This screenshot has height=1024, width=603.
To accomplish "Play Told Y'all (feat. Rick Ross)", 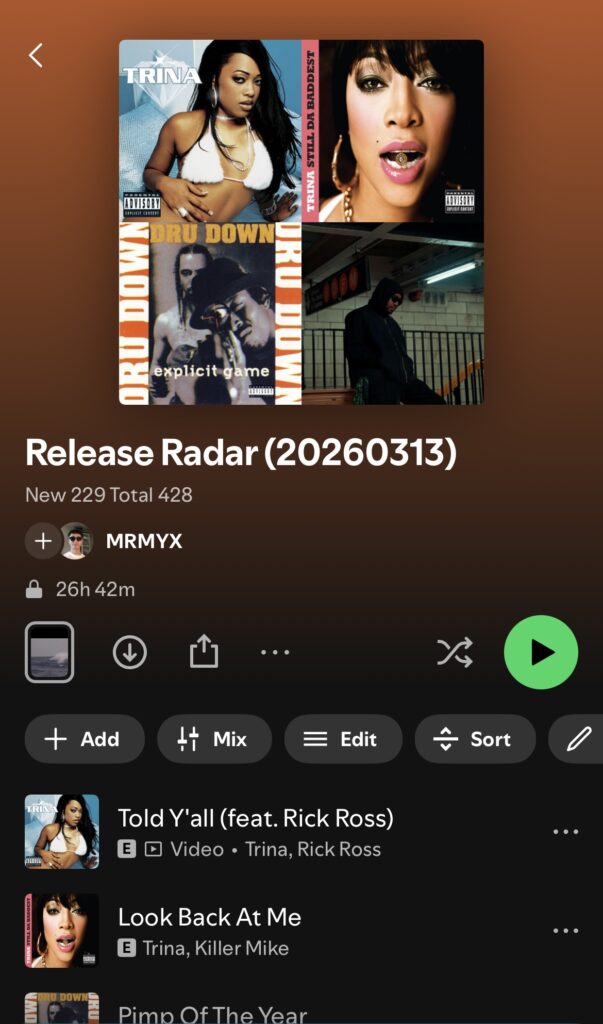I will [x=255, y=831].
